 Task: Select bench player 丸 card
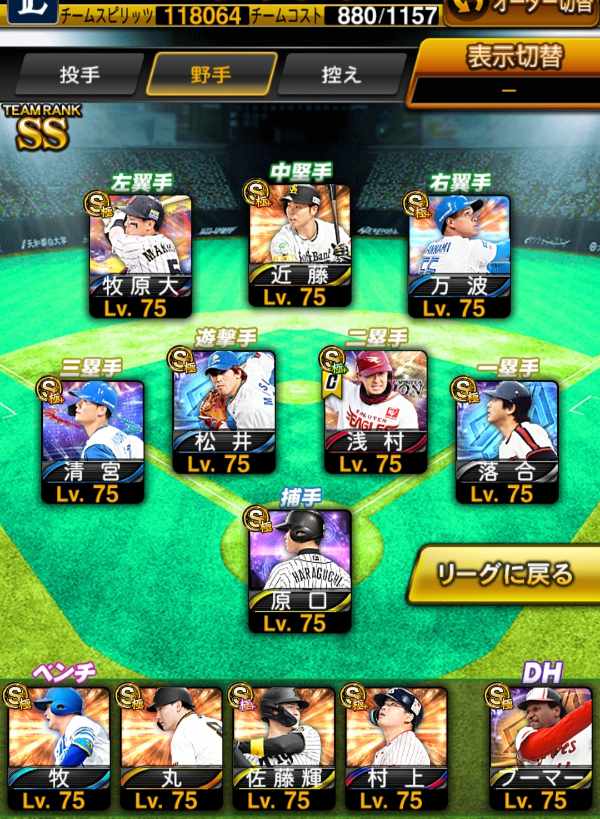pos(171,749)
